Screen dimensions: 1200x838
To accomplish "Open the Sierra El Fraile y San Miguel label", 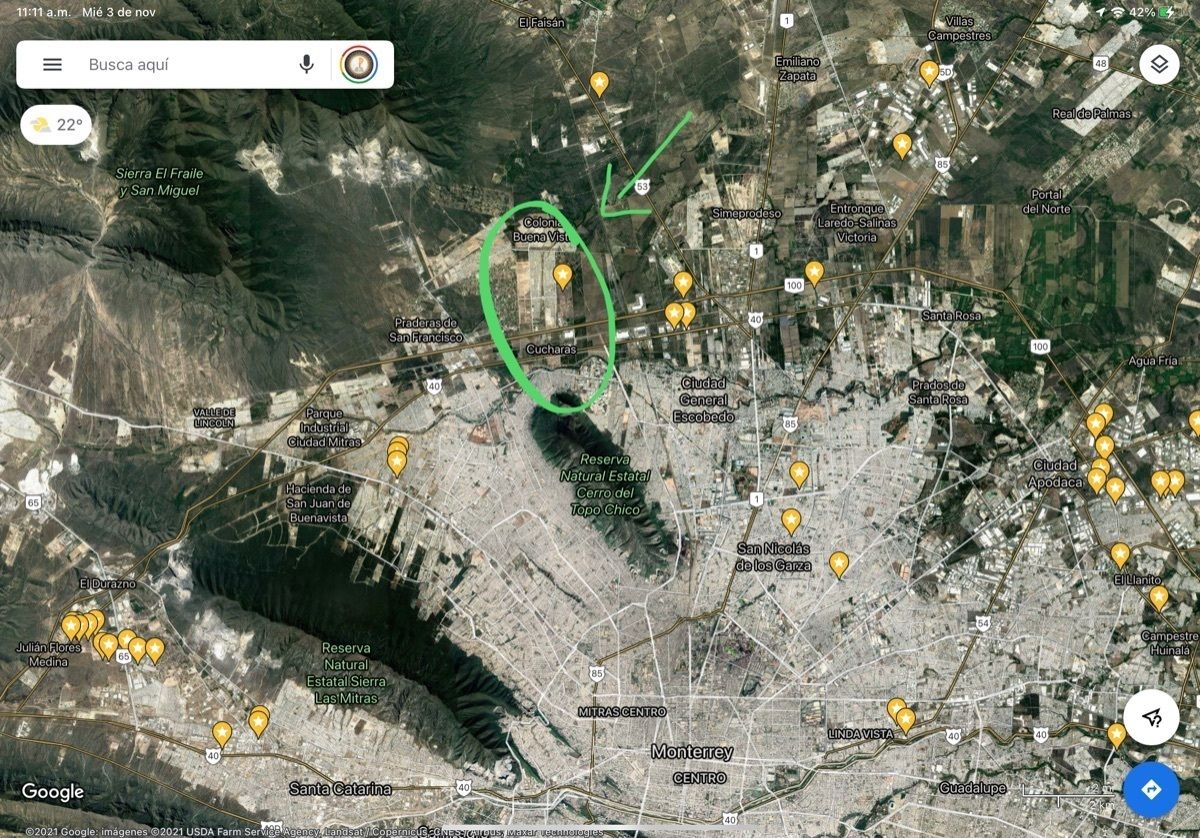I will pos(159,181).
